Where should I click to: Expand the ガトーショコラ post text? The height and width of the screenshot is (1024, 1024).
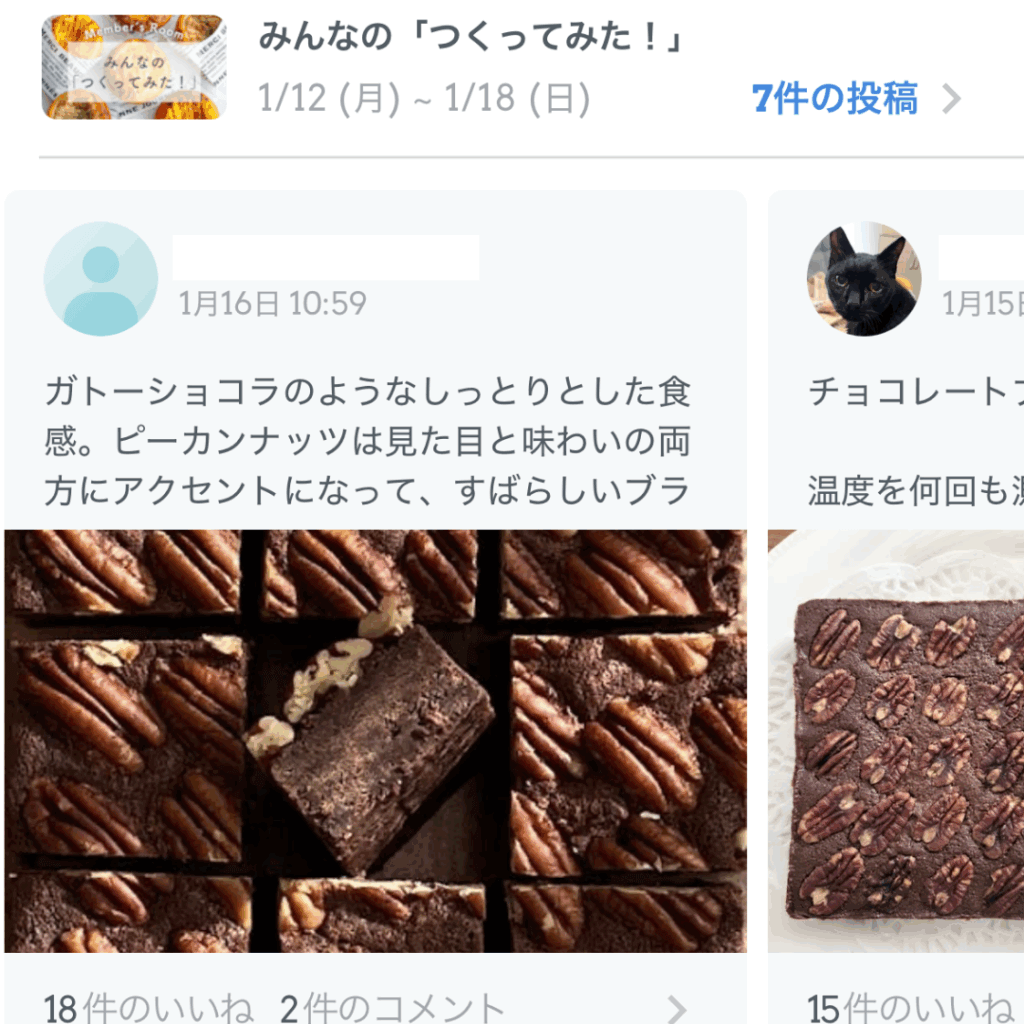coord(367,441)
